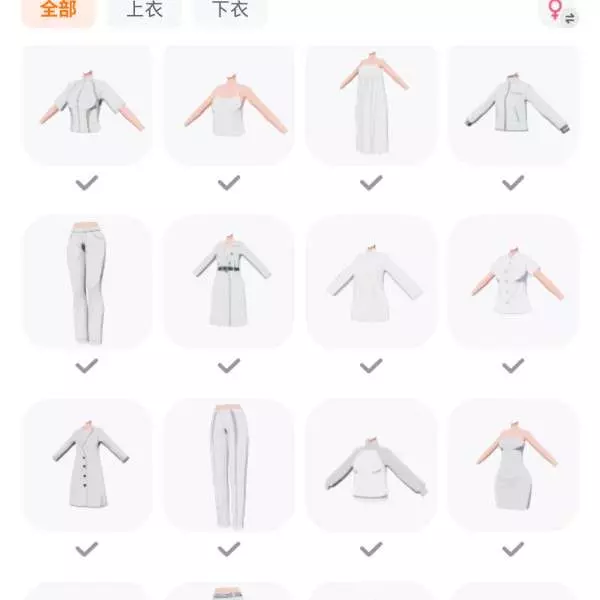Select the short-sleeve zip top
Viewport: 600px width, 600px height.
pyautogui.click(x=87, y=106)
